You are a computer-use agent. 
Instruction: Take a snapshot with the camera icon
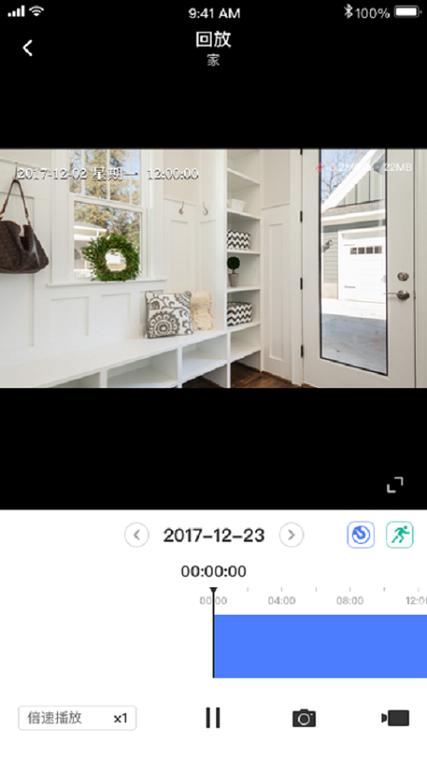[x=304, y=718]
